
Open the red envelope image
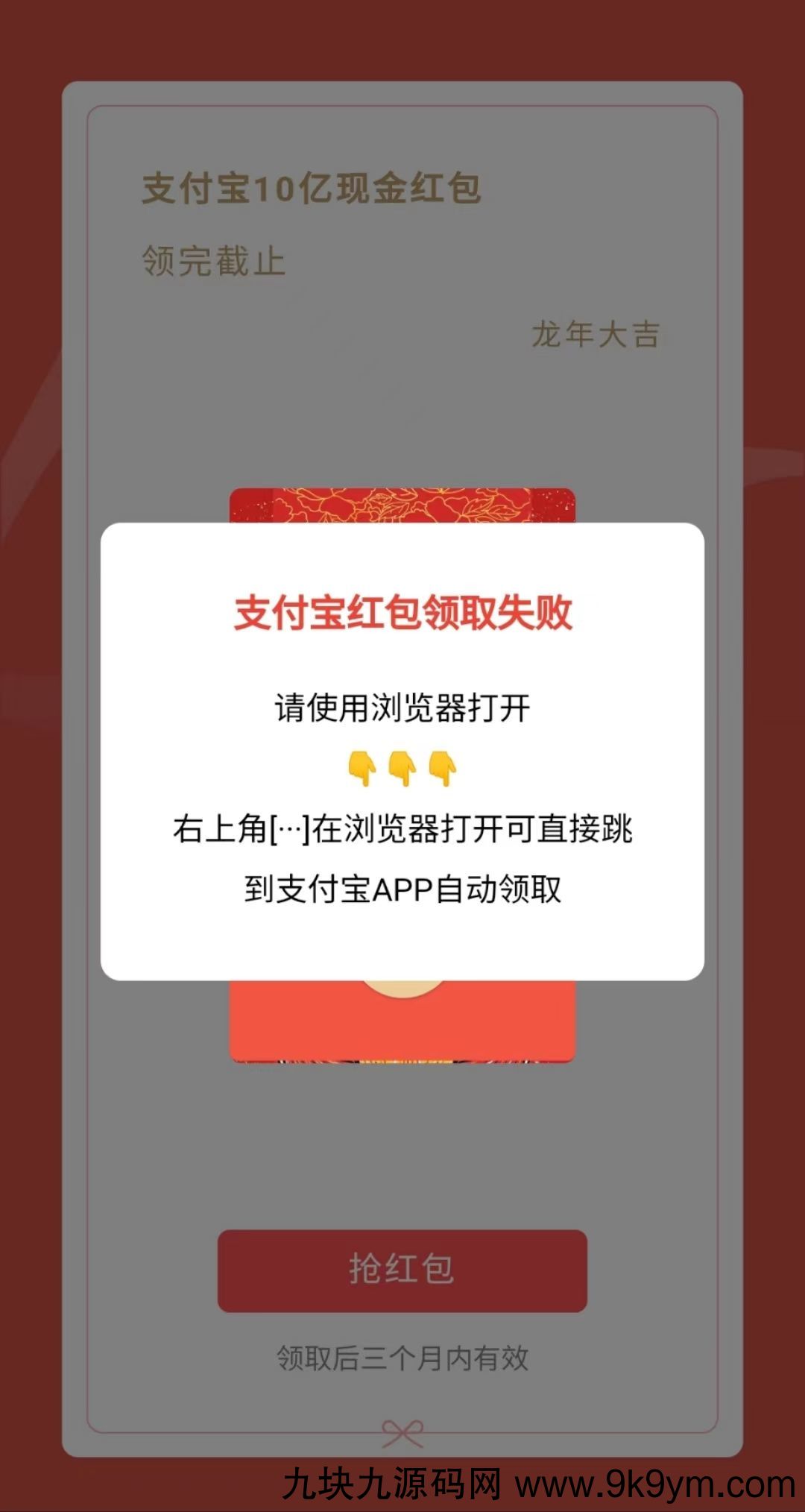pyautogui.click(x=402, y=1020)
